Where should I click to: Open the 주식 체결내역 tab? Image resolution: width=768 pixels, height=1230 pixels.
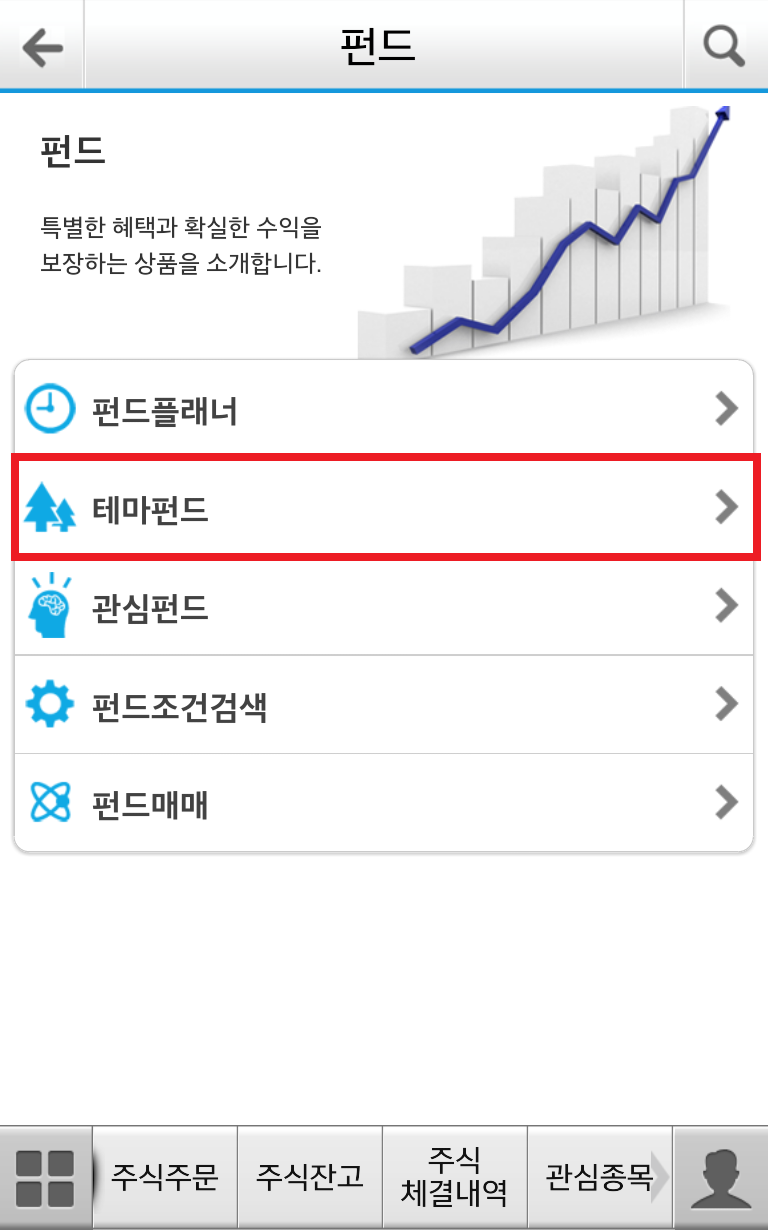click(x=455, y=1178)
